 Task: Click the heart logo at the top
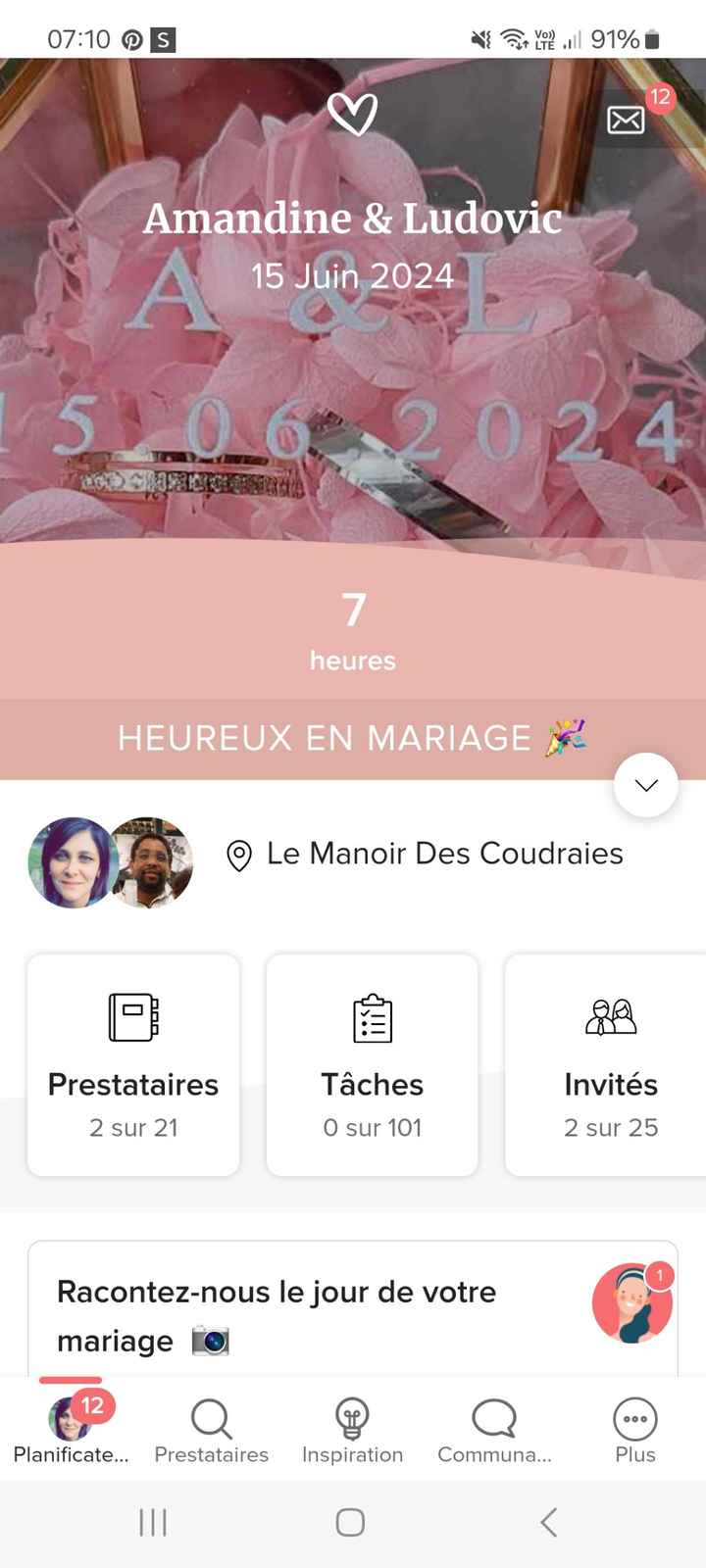pos(352,113)
